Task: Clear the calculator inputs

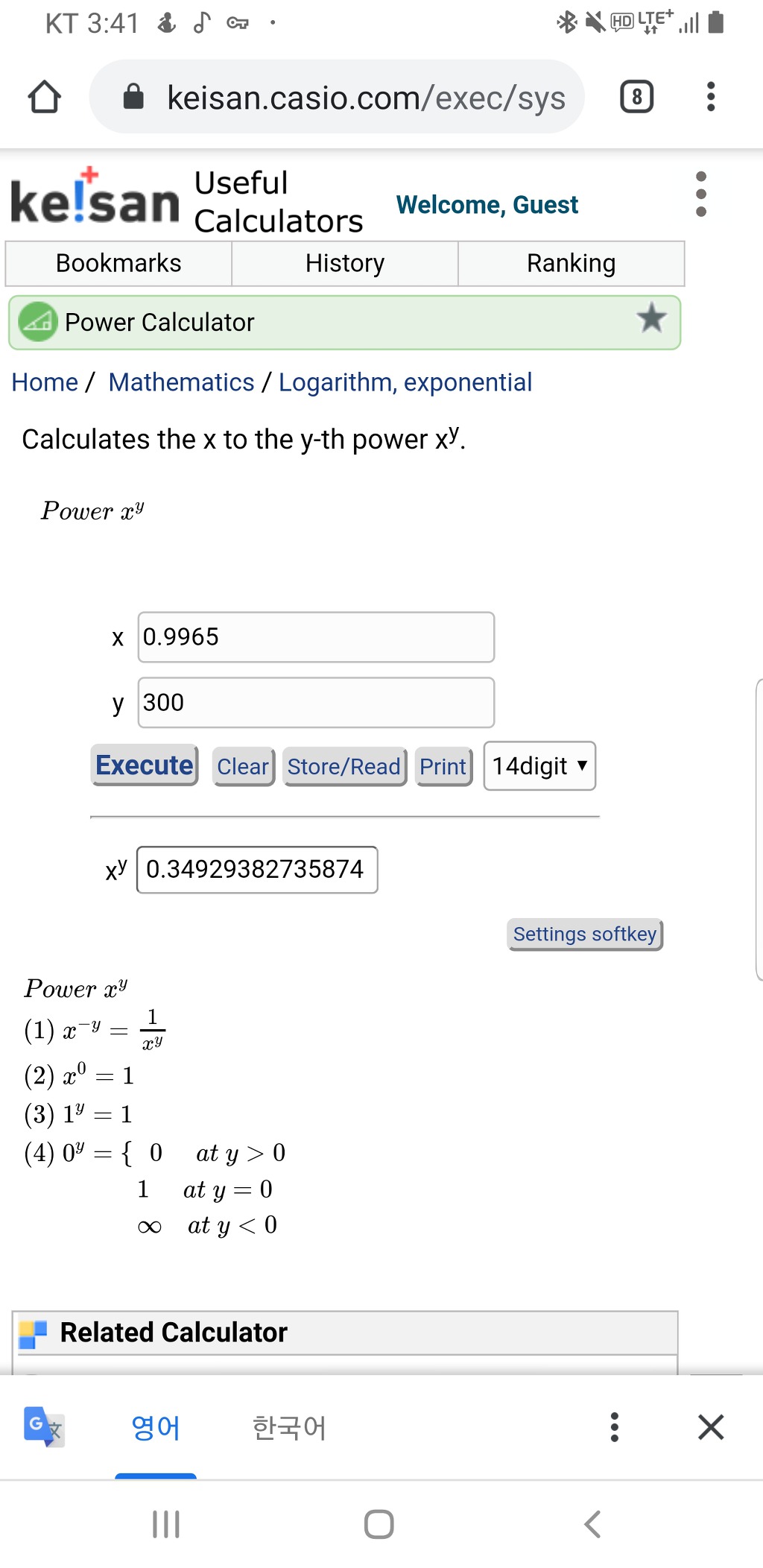Action: [x=243, y=767]
